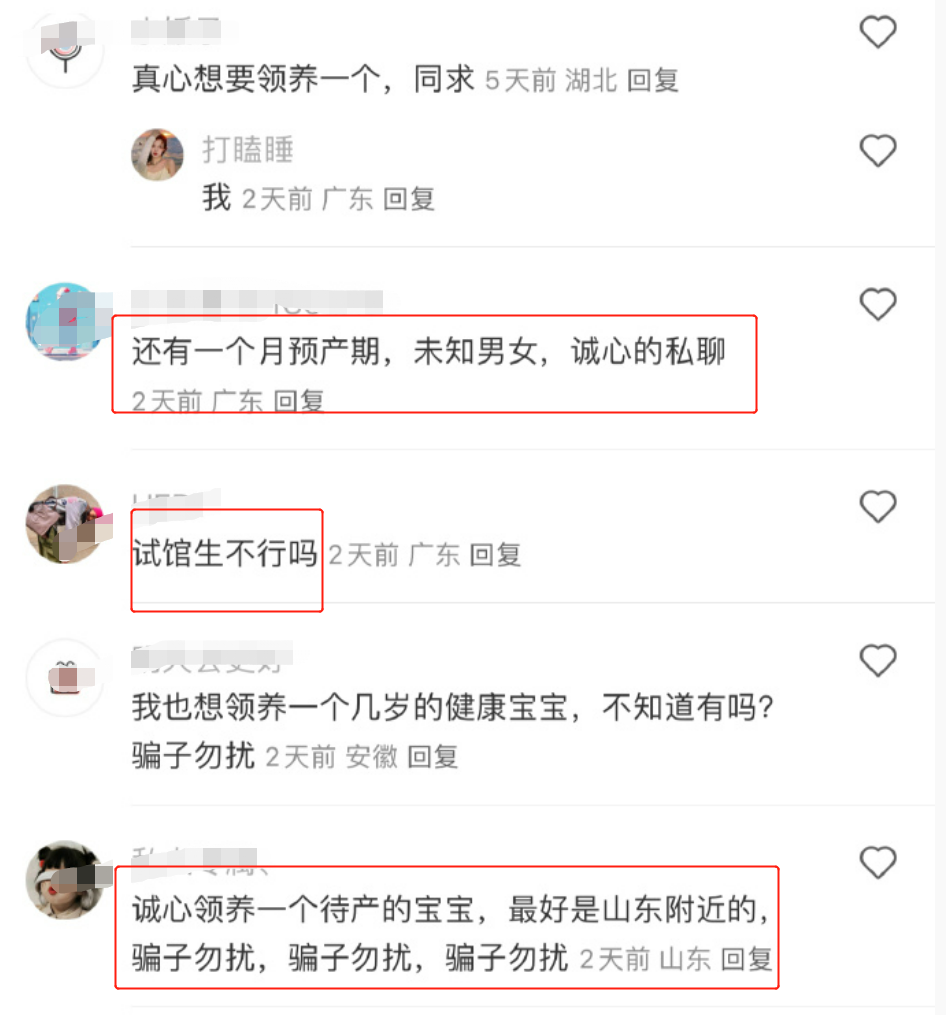Toggle like on the 安徽 commenter's heart icon
Image resolution: width=946 pixels, height=1015 pixels.
tap(878, 660)
